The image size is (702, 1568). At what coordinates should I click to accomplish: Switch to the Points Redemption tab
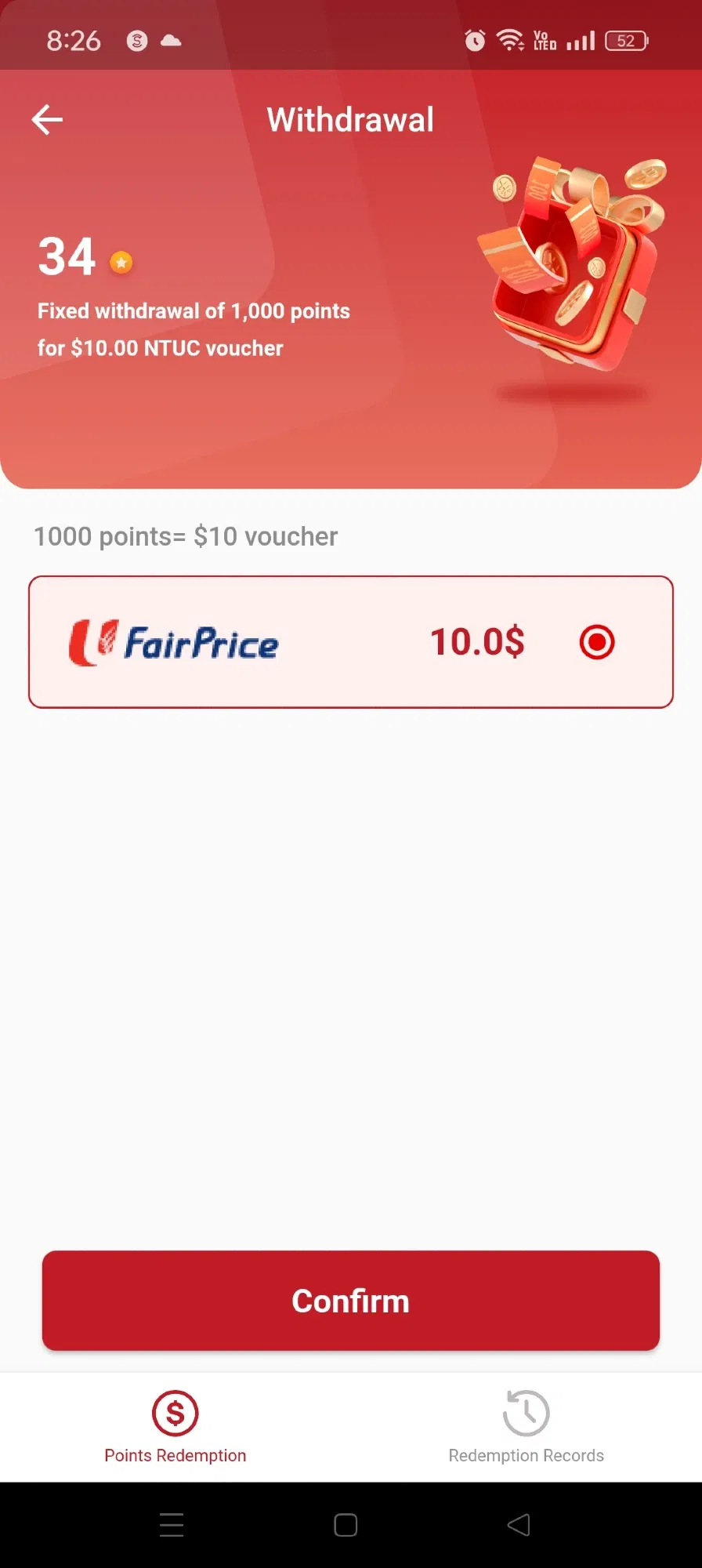(x=175, y=1427)
